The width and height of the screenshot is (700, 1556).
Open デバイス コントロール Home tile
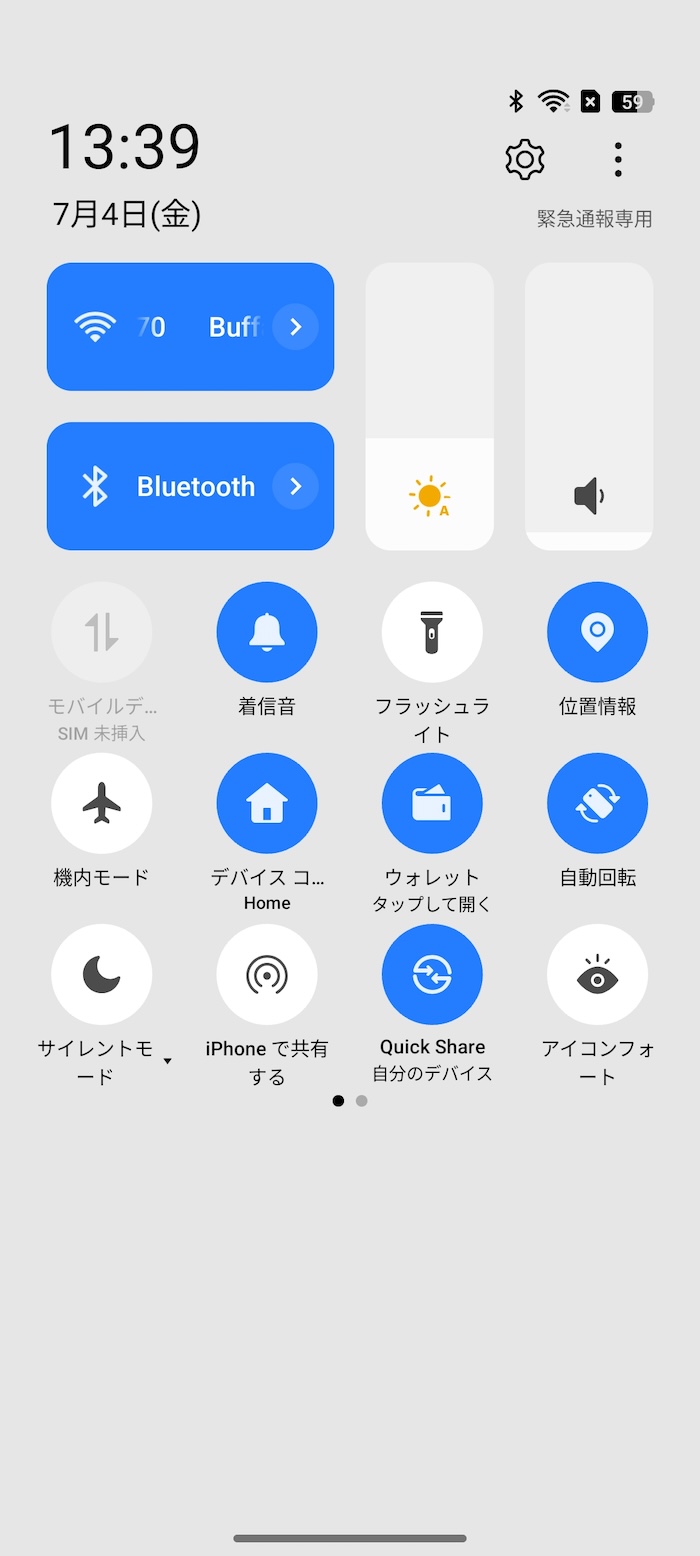click(x=267, y=803)
